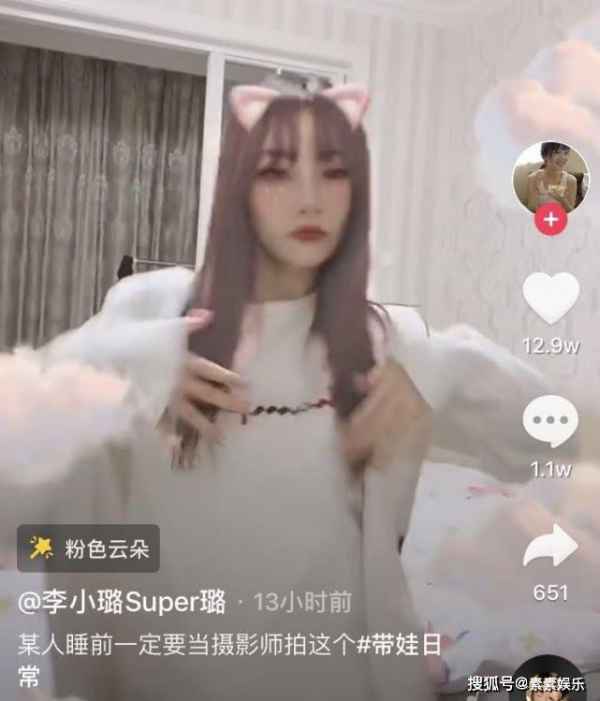Follow the creator with the plus button

tap(550, 219)
